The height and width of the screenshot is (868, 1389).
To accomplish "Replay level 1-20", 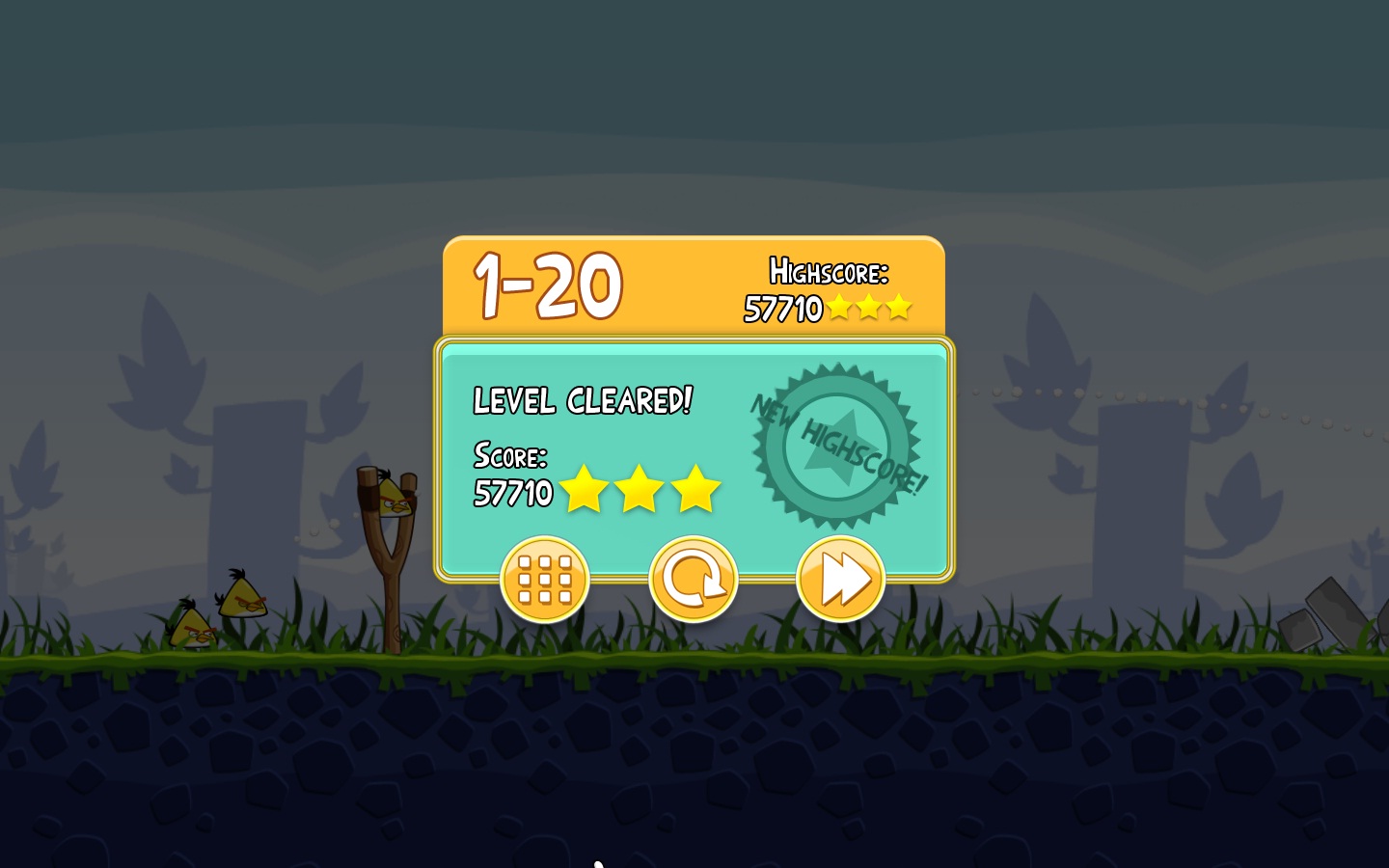I will (693, 579).
